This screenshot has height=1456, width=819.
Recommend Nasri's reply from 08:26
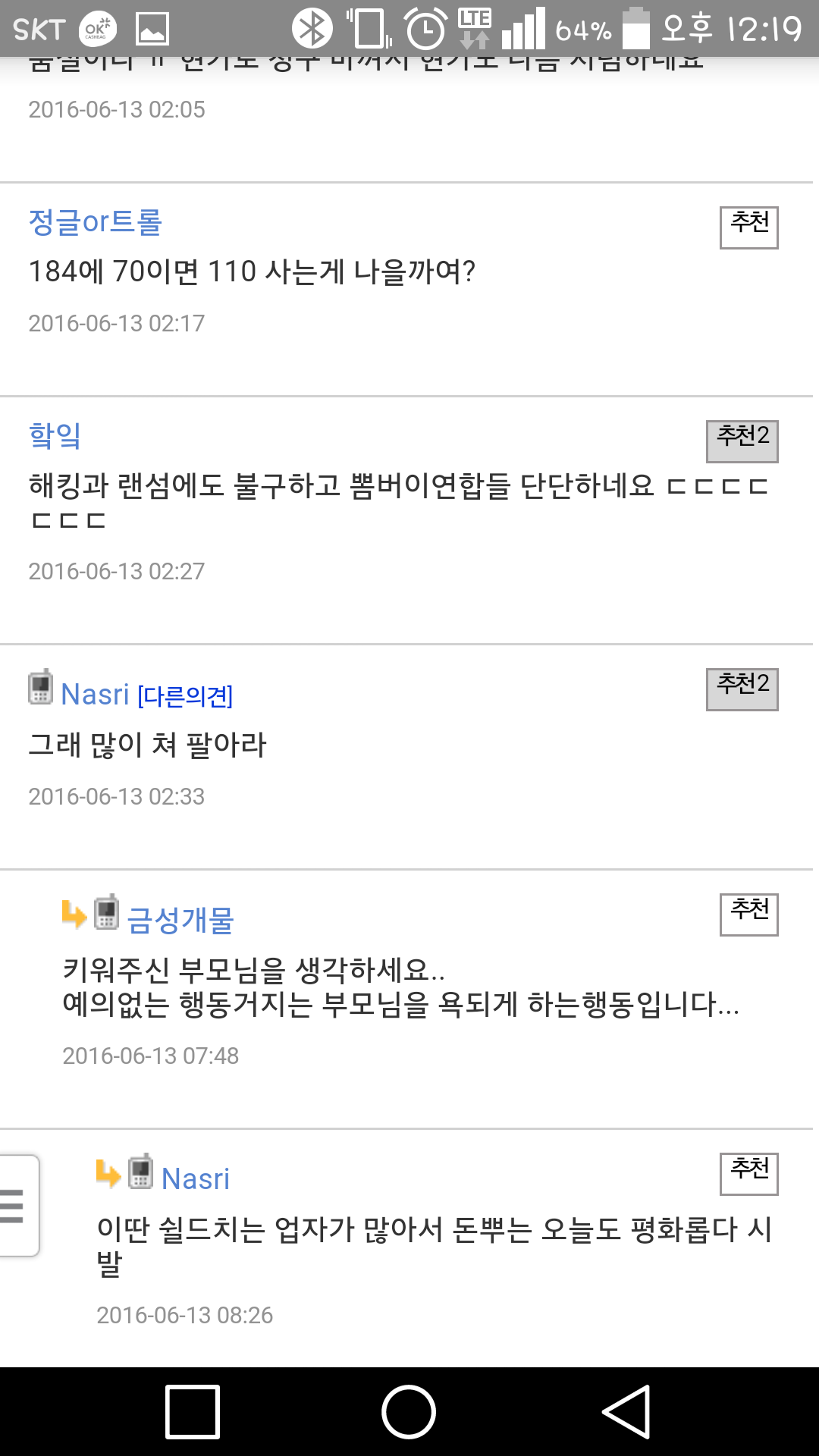[748, 1174]
